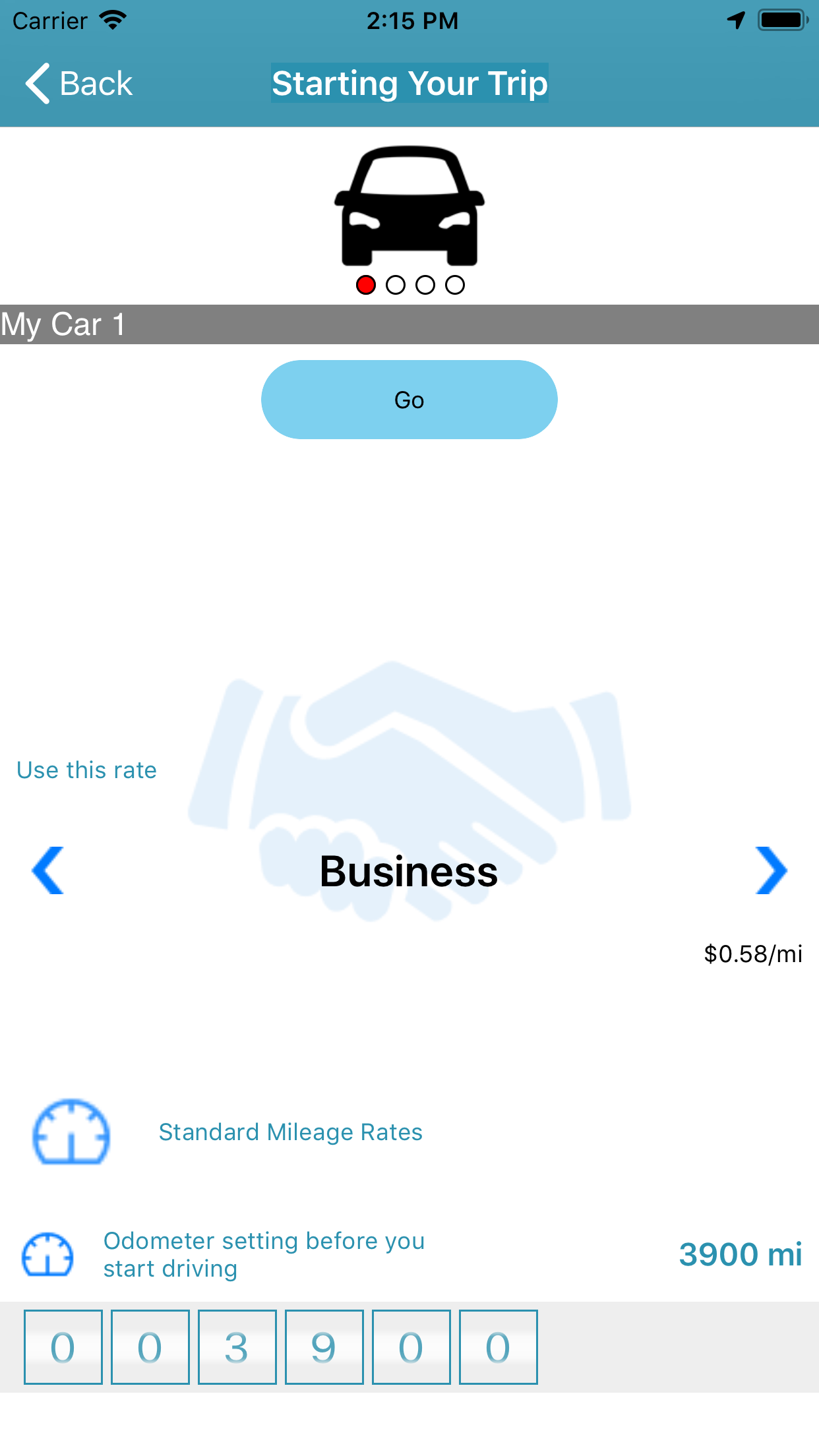Show the previous rate with left chevron
Image resolution: width=819 pixels, height=1456 pixels.
point(47,871)
